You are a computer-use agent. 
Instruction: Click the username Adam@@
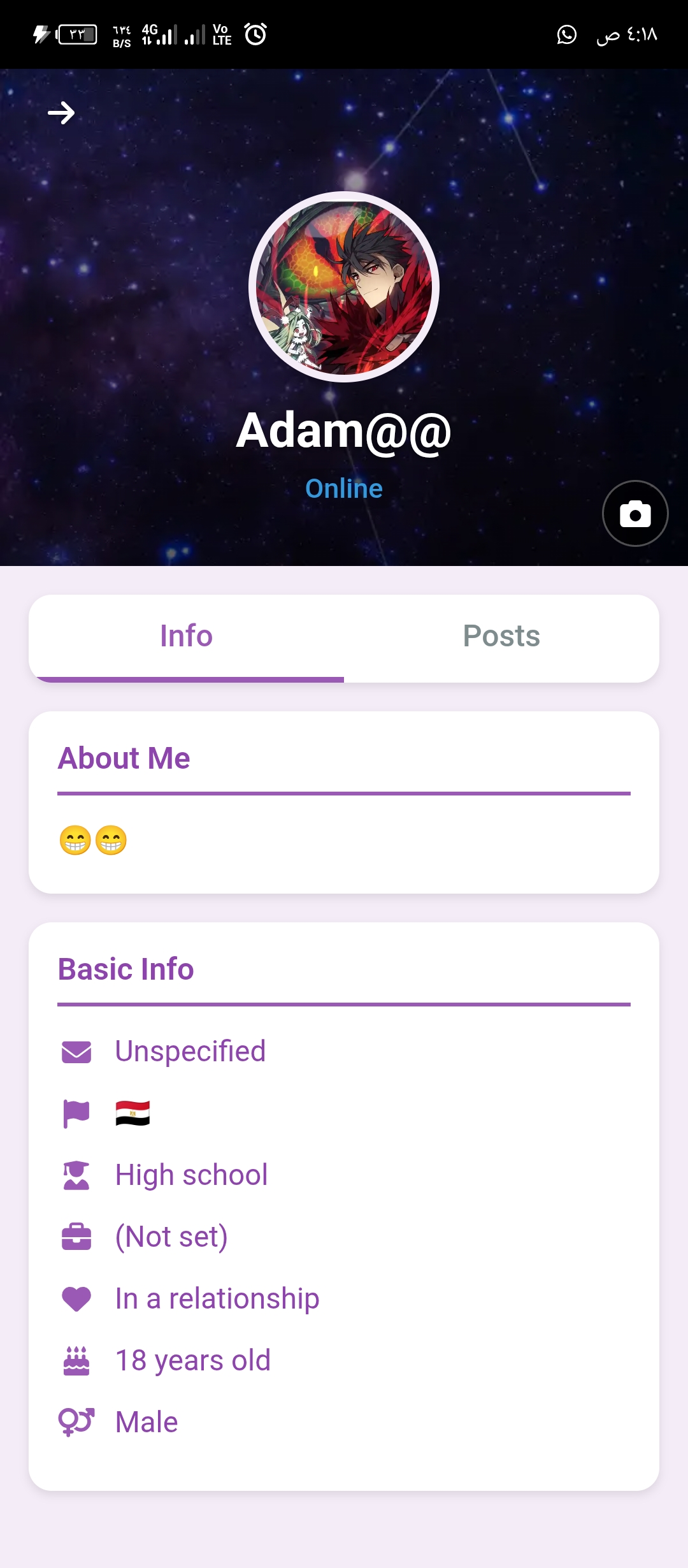coord(344,430)
